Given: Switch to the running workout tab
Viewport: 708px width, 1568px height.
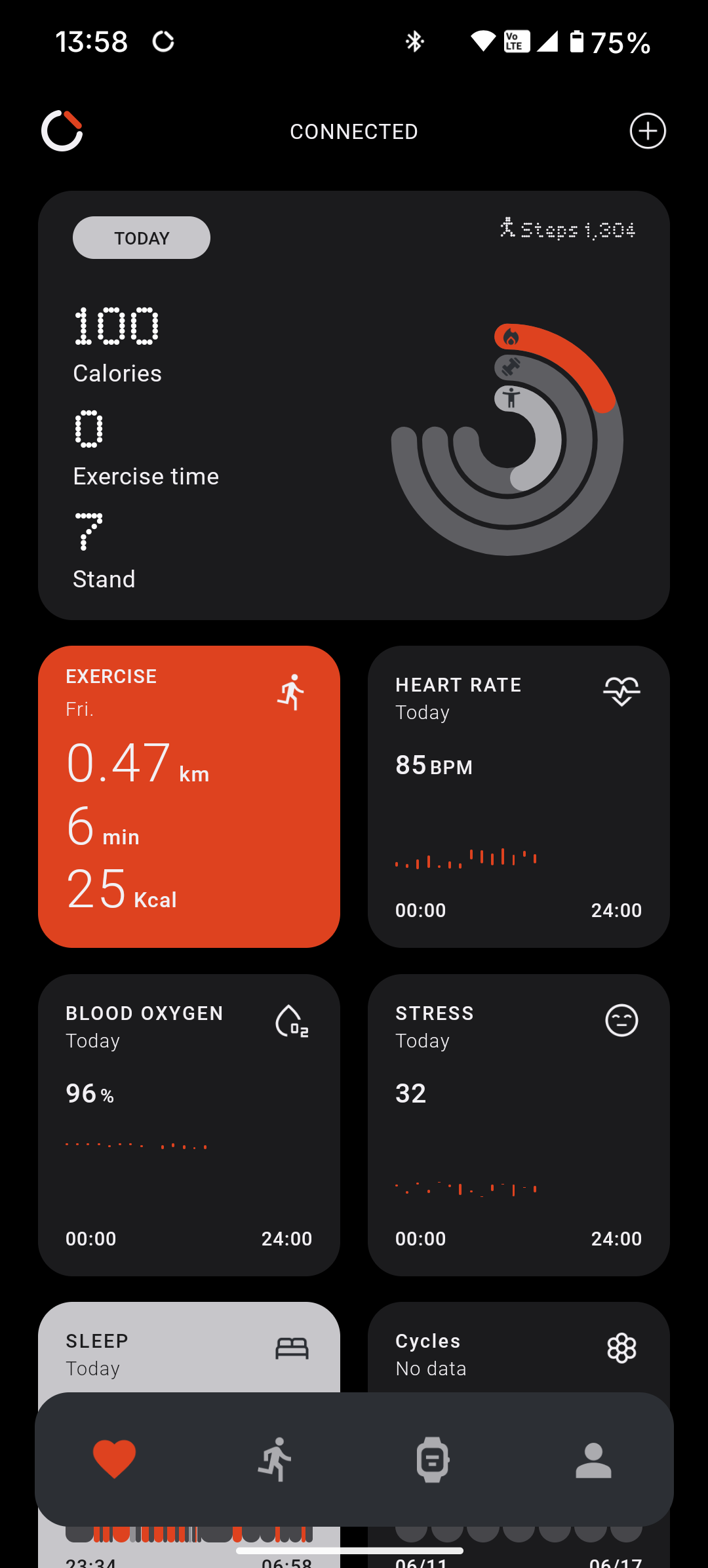Looking at the screenshot, I should 274,1460.
